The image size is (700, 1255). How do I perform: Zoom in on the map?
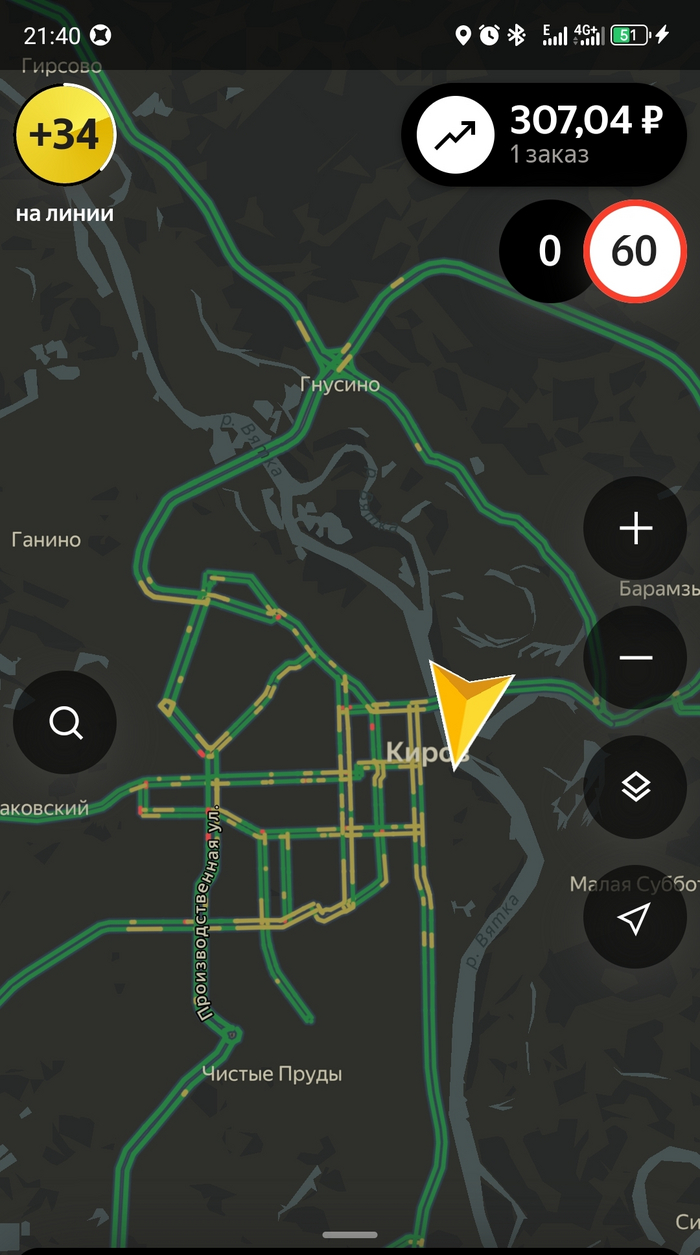[x=635, y=529]
